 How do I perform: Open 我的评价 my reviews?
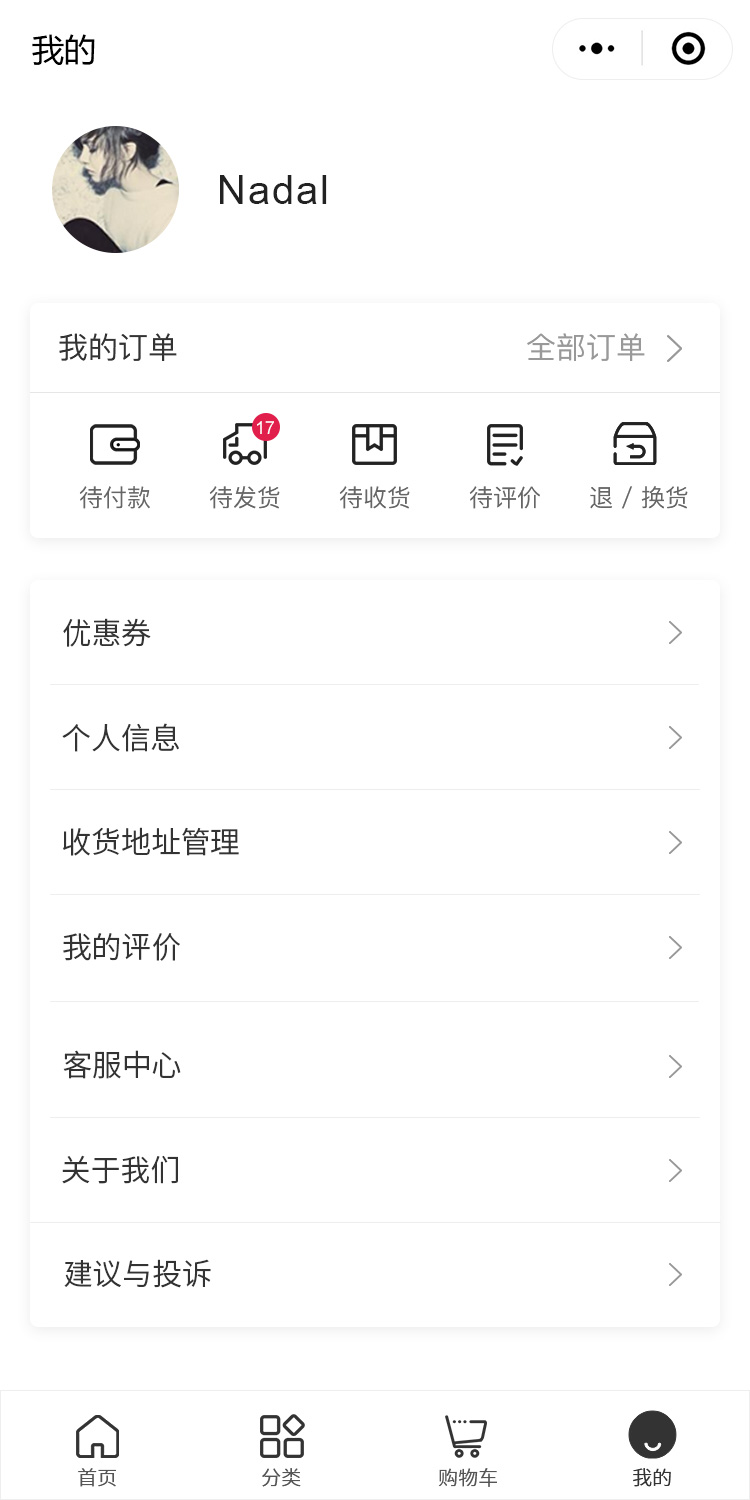375,948
